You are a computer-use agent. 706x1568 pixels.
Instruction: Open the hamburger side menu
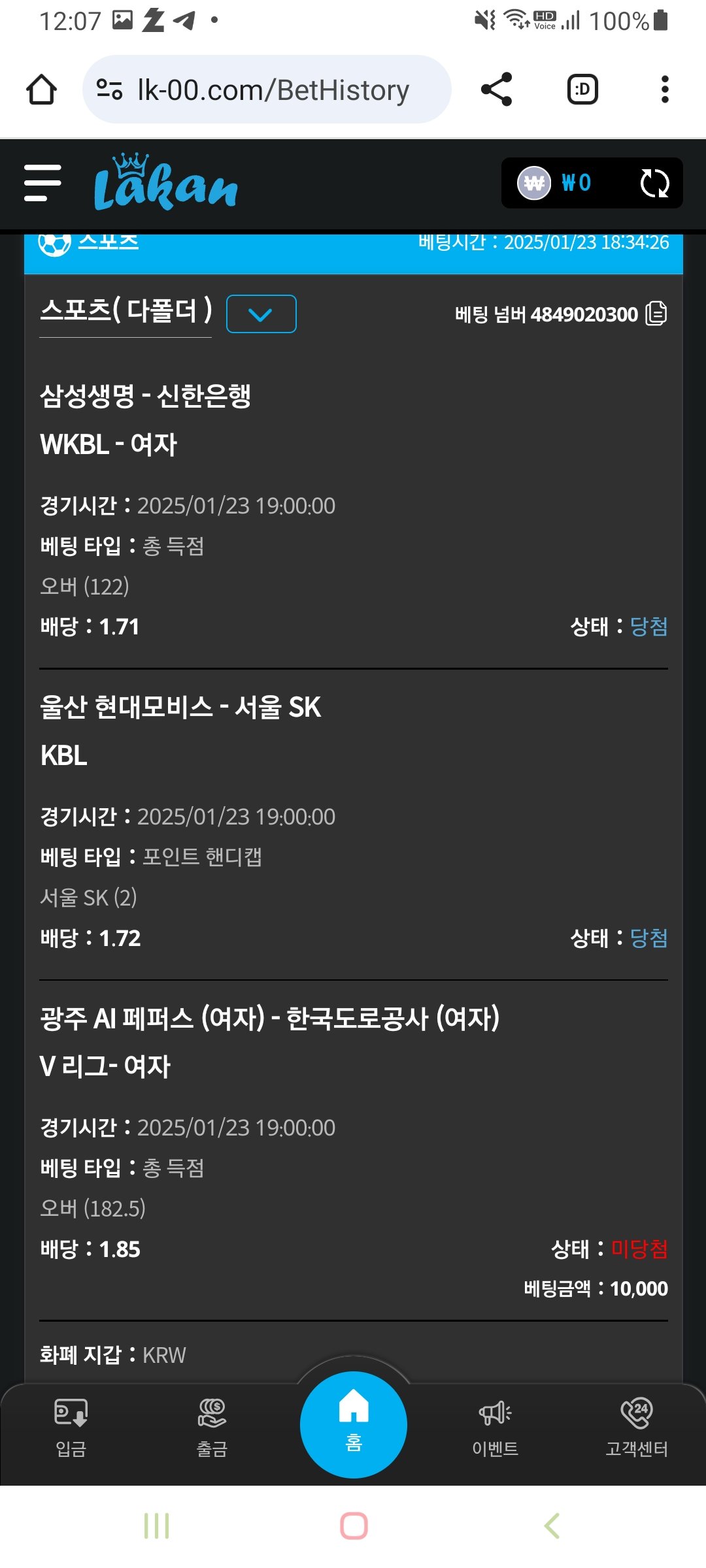click(42, 183)
